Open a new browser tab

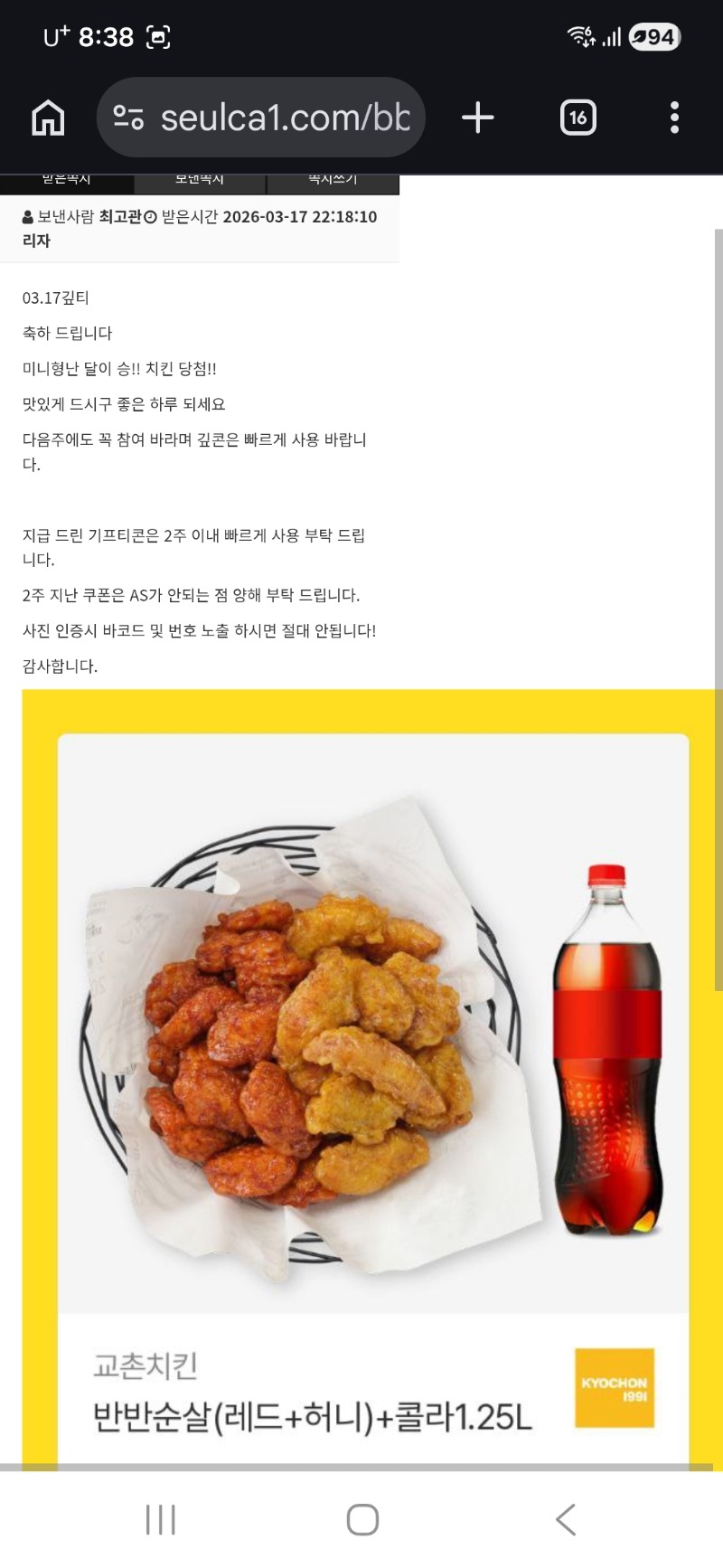(x=477, y=118)
